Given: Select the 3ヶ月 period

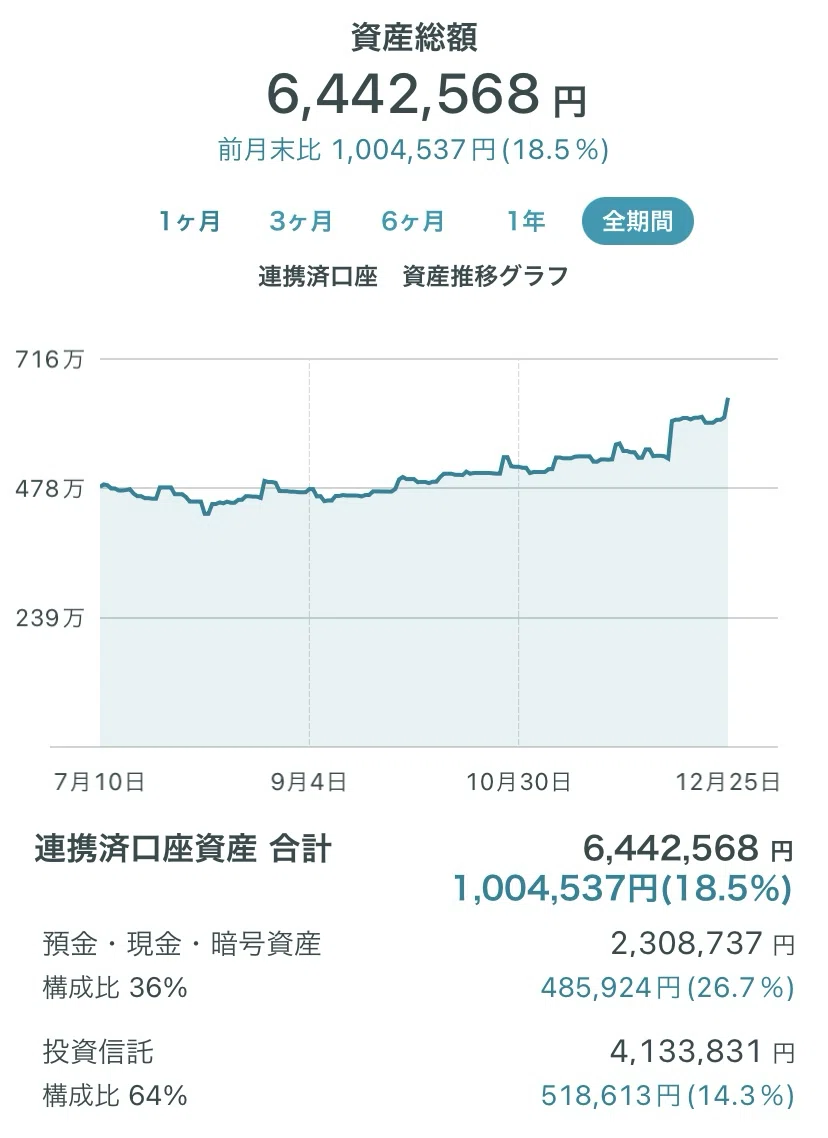Looking at the screenshot, I should [x=300, y=221].
